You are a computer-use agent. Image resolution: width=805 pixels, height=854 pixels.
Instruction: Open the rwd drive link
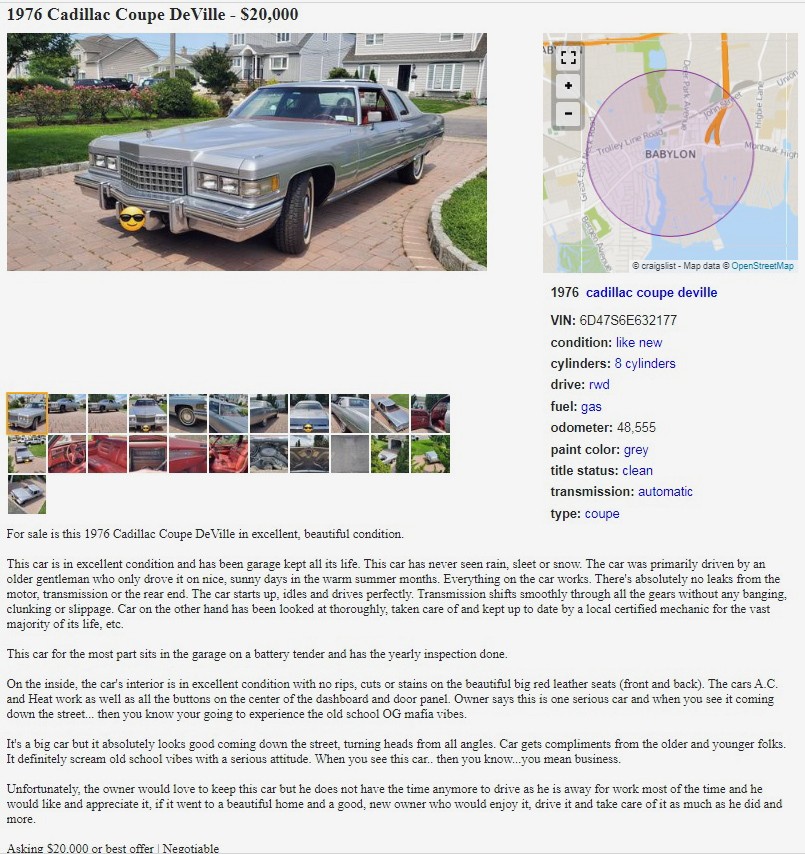coord(598,385)
